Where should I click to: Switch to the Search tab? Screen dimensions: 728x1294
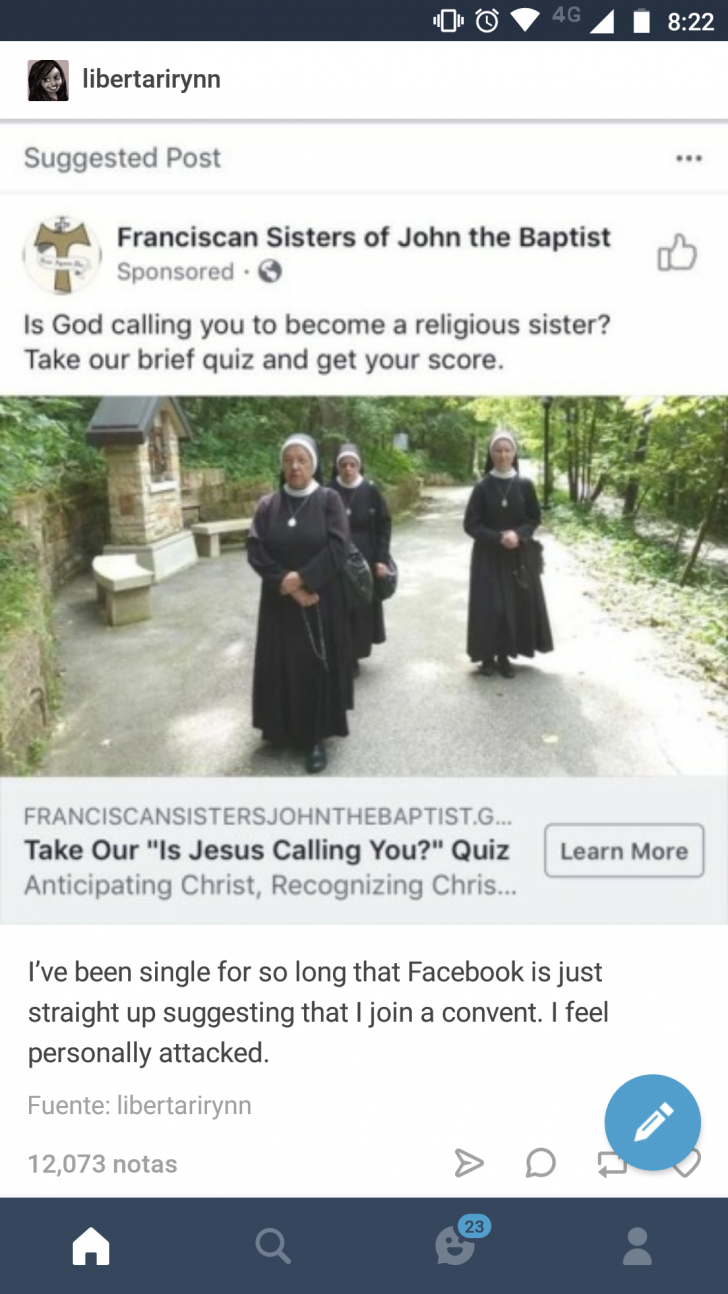[272, 1246]
